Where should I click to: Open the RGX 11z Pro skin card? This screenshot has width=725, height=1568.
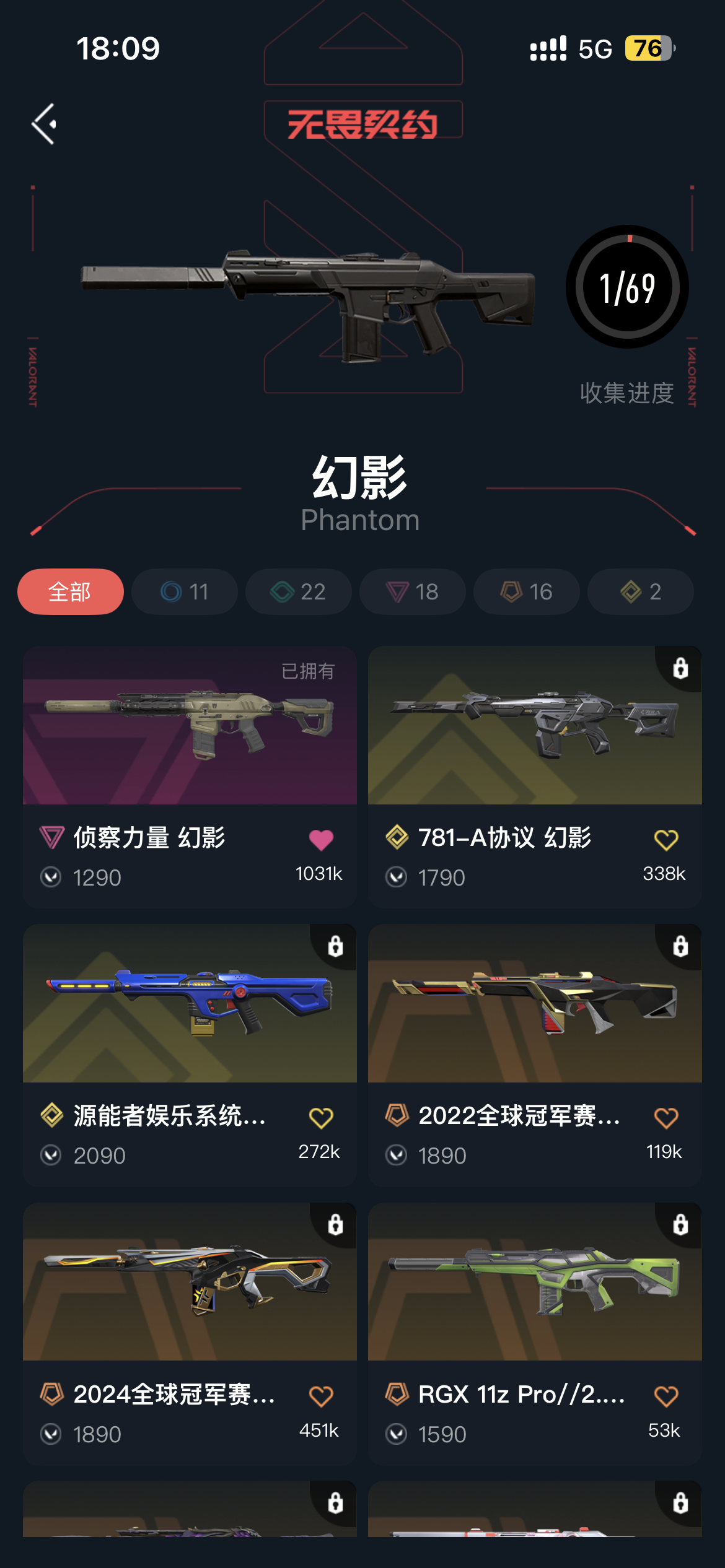[534, 1282]
